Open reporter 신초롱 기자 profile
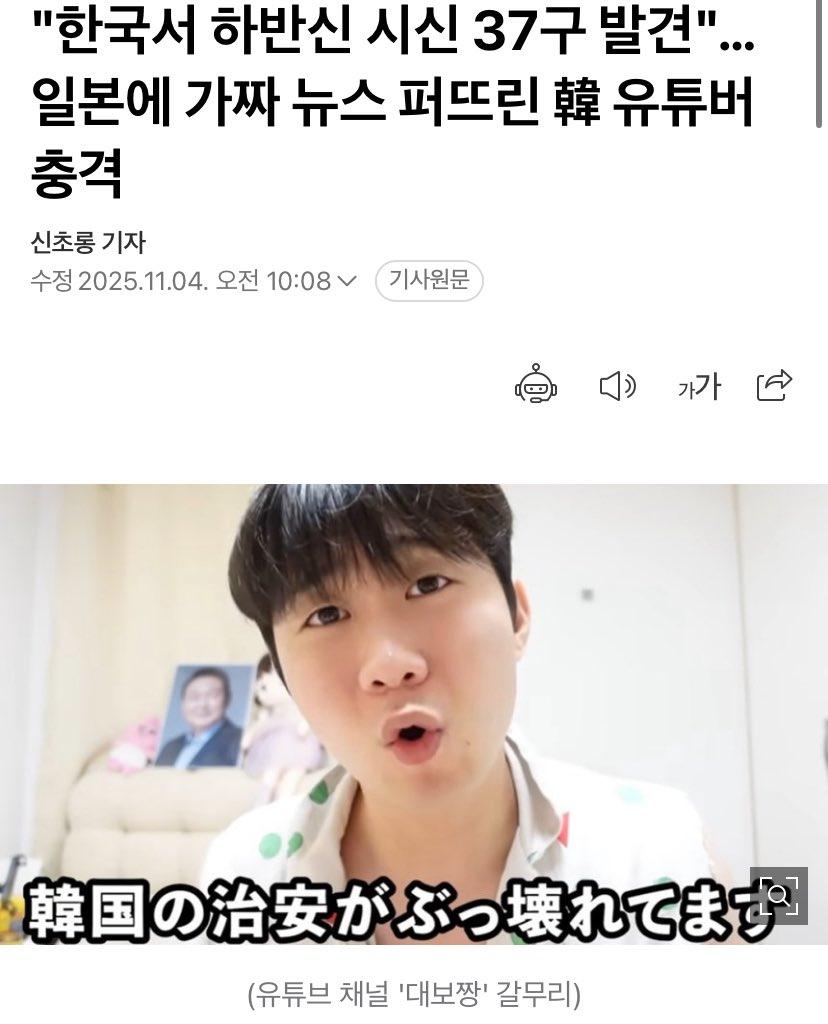The width and height of the screenshot is (828, 1024). pos(88,241)
